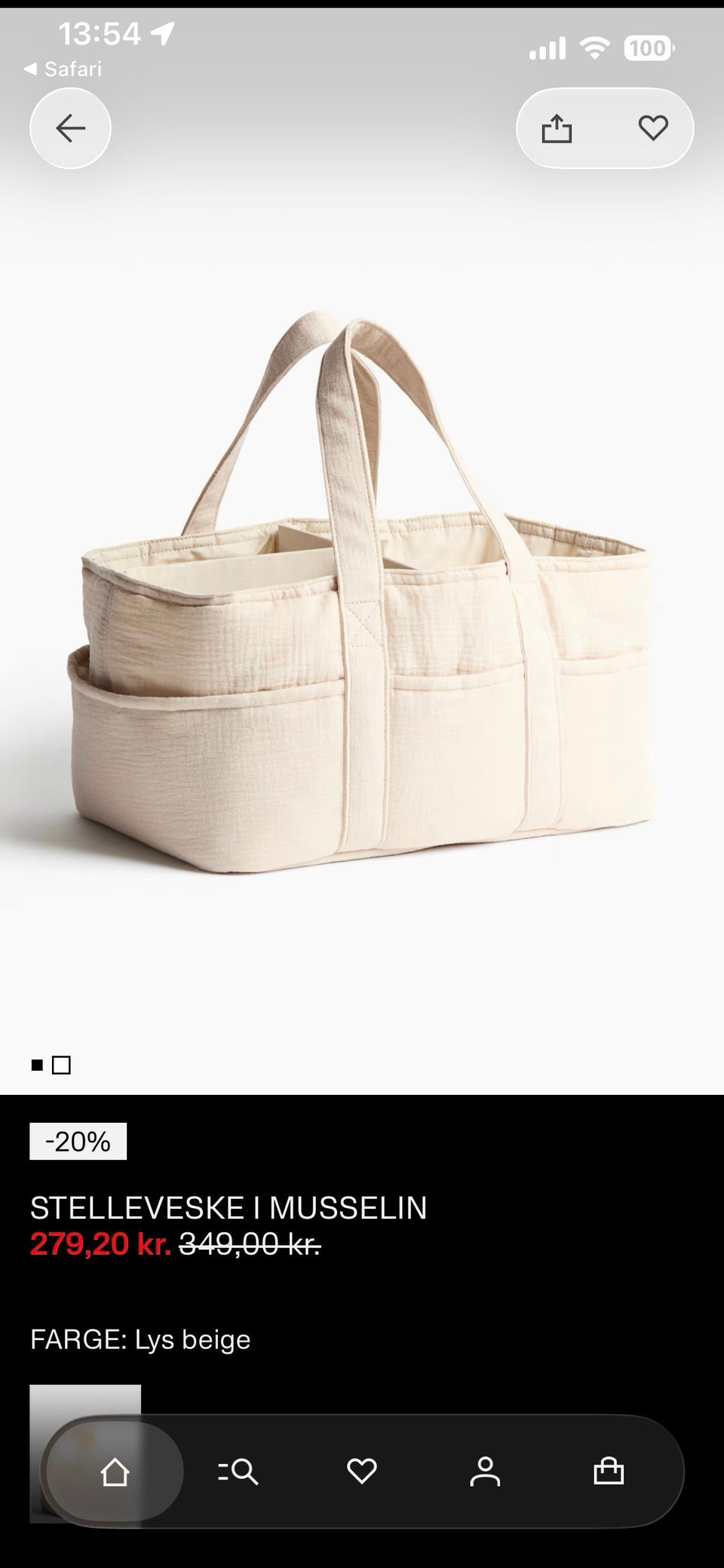Open the shopping bag tab
The image size is (724, 1568).
coord(609,1471)
